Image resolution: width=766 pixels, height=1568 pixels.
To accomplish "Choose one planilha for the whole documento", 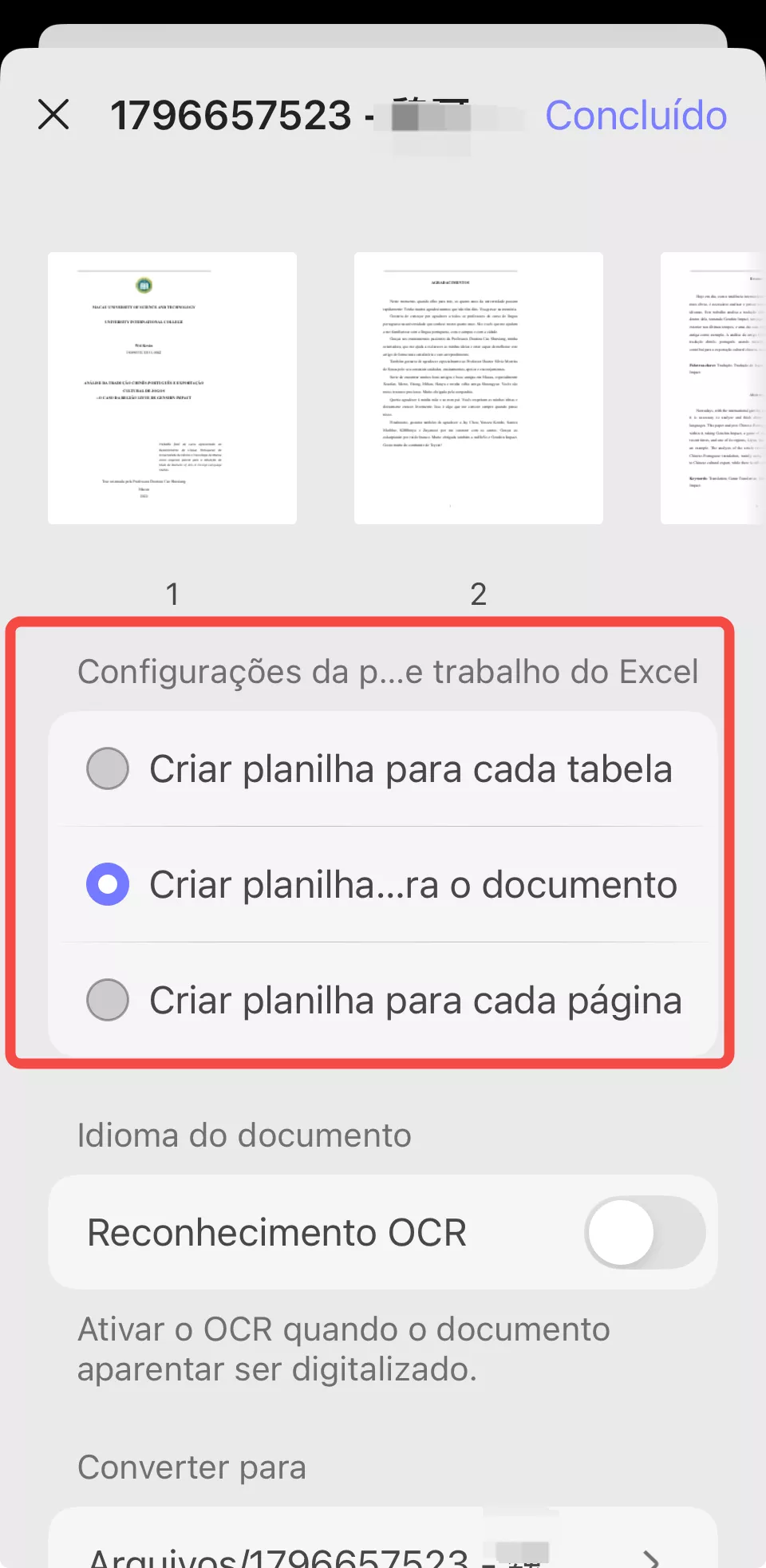I will (x=108, y=884).
